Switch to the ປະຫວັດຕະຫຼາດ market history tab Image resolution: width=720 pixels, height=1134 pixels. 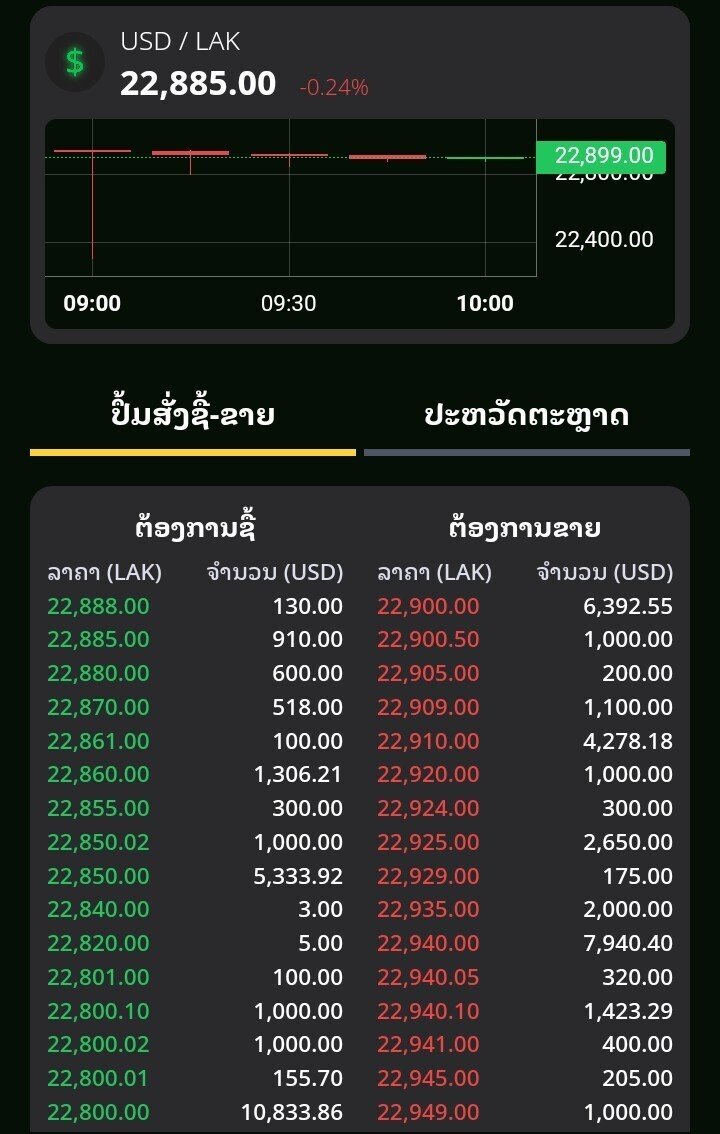[x=527, y=415]
